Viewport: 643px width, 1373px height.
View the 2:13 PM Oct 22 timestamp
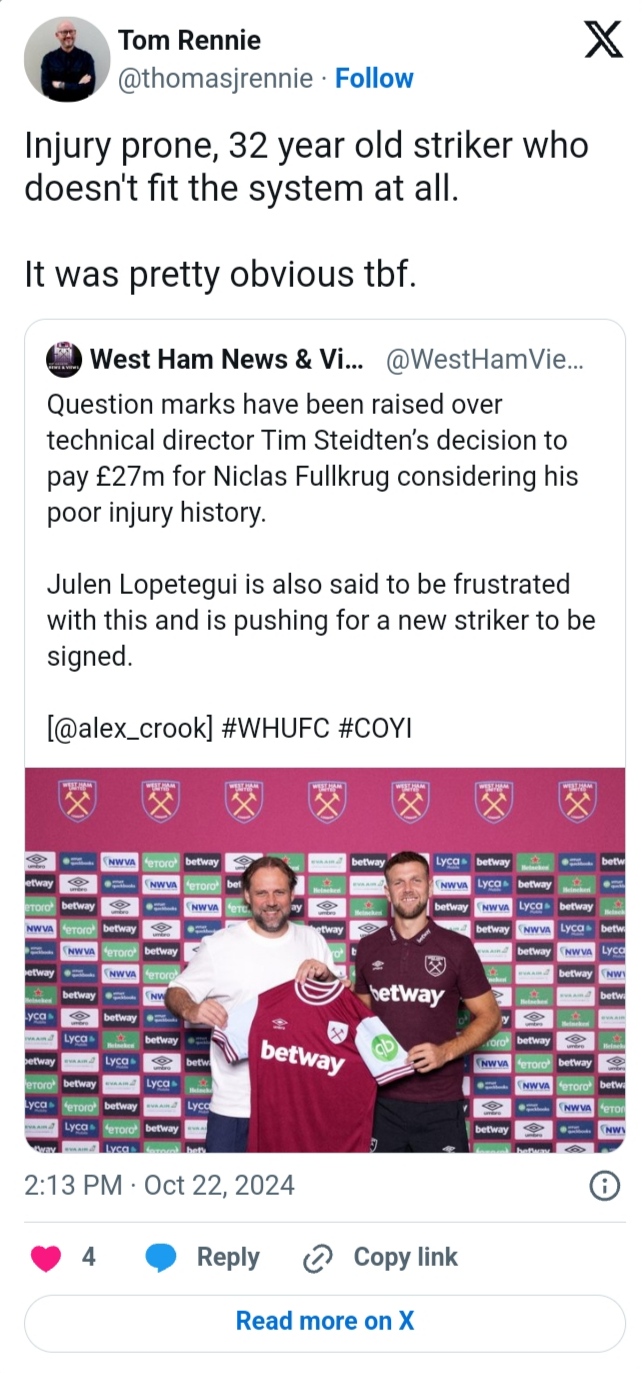160,1186
